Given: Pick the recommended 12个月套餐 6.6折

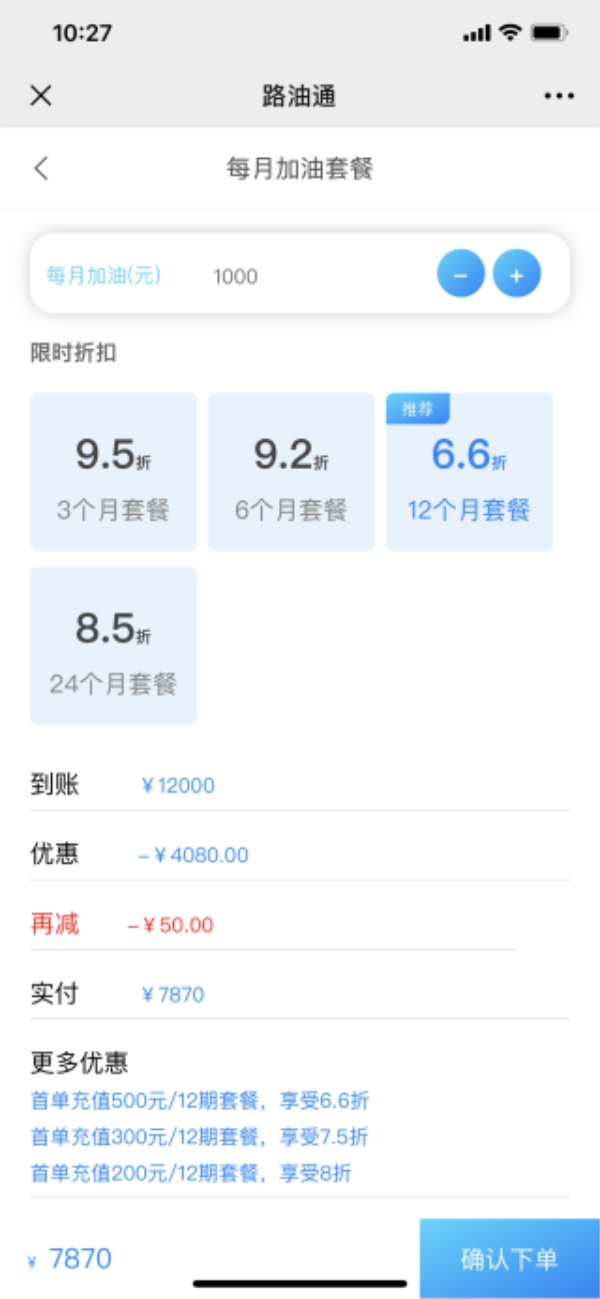Looking at the screenshot, I should 469,472.
